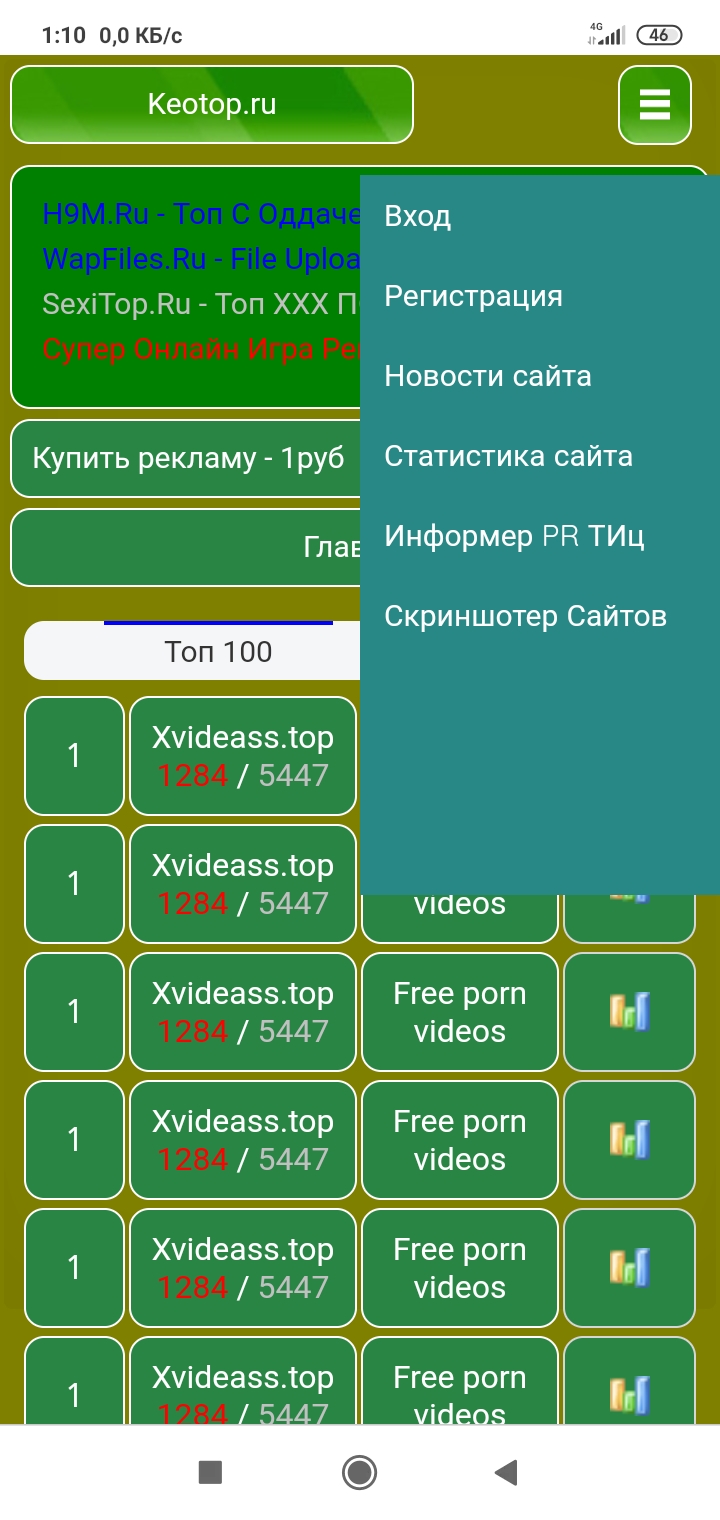Close the hamburger menu
This screenshot has width=720, height=1520.
click(654, 105)
